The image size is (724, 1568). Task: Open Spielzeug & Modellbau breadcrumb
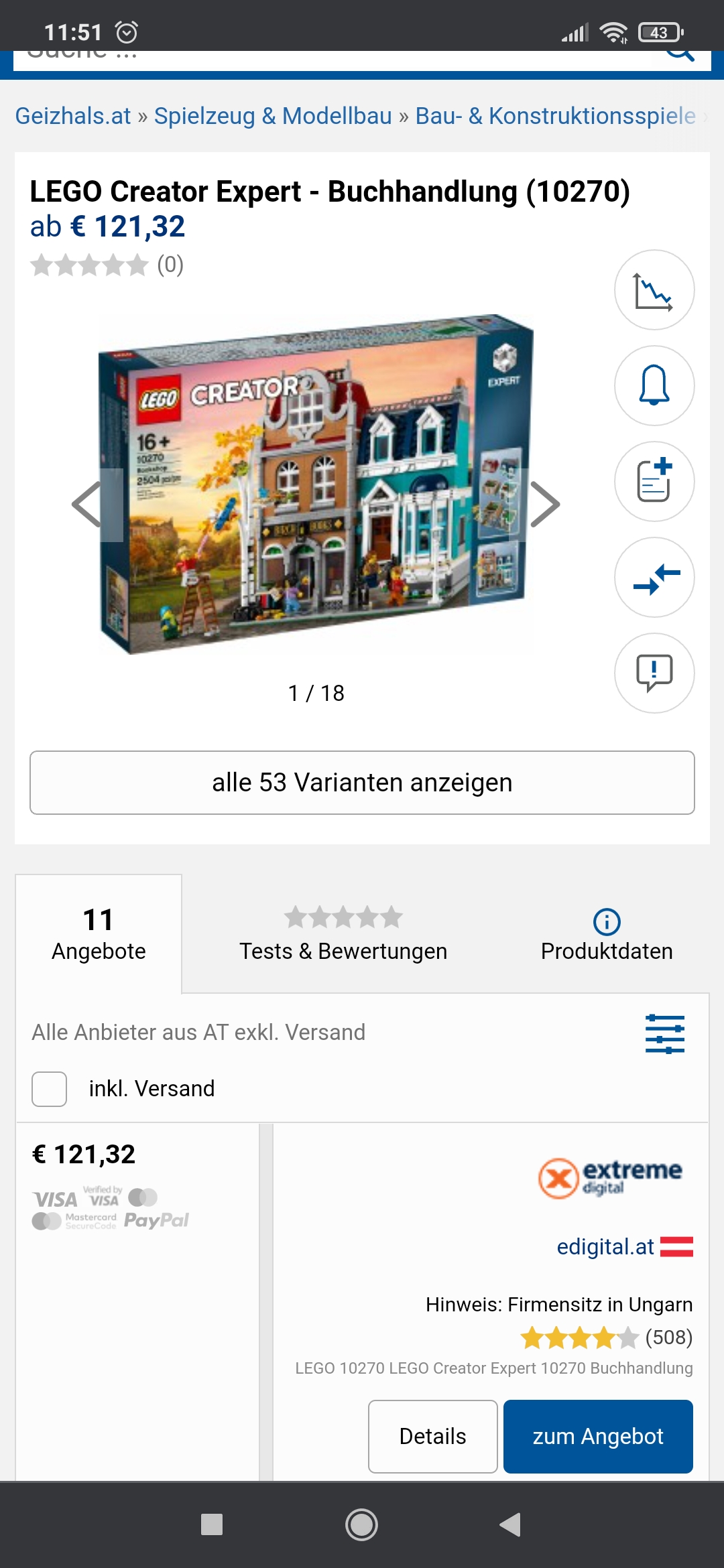pos(273,116)
